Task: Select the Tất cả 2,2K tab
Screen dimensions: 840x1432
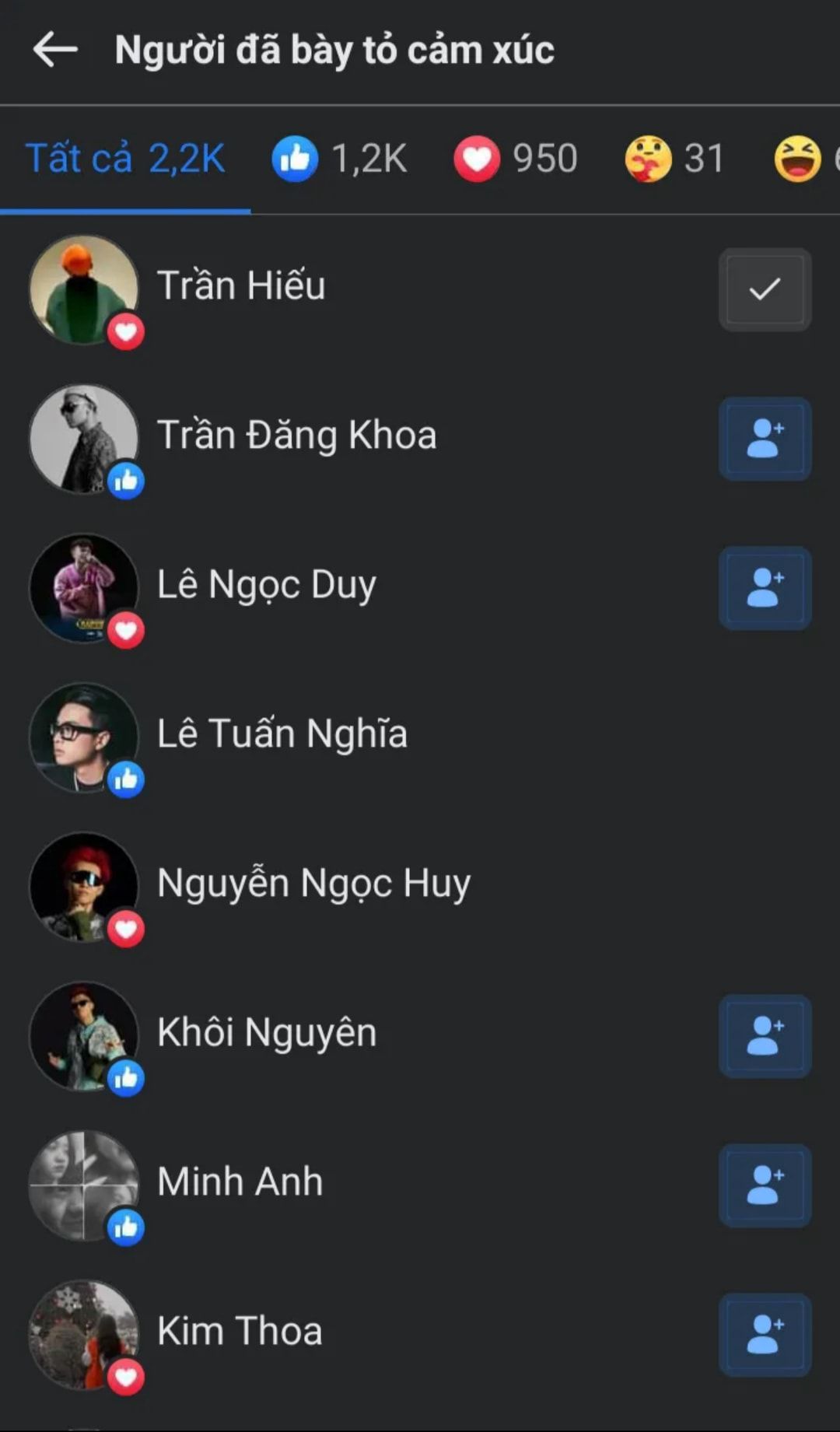Action: point(125,159)
